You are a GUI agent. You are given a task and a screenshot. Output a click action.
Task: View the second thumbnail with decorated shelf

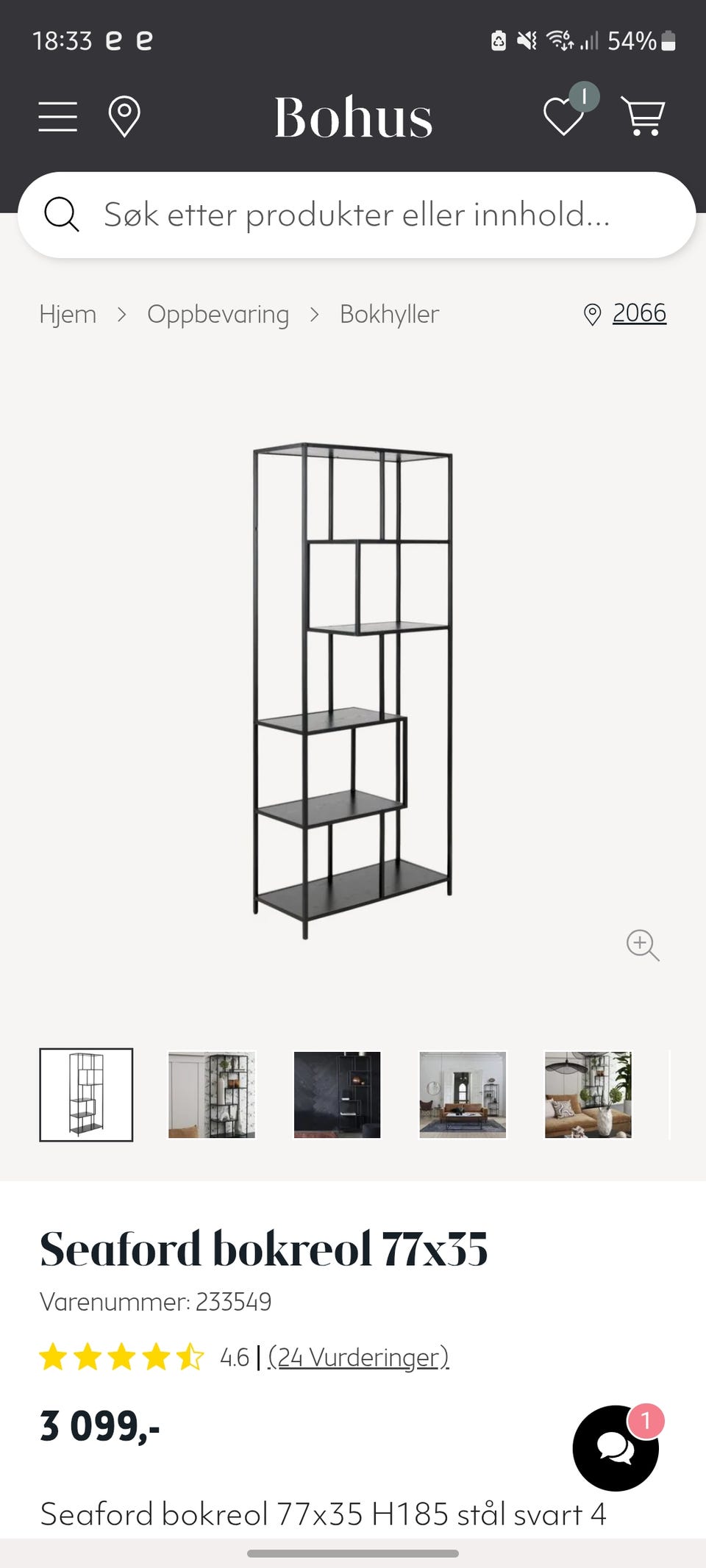(212, 1095)
